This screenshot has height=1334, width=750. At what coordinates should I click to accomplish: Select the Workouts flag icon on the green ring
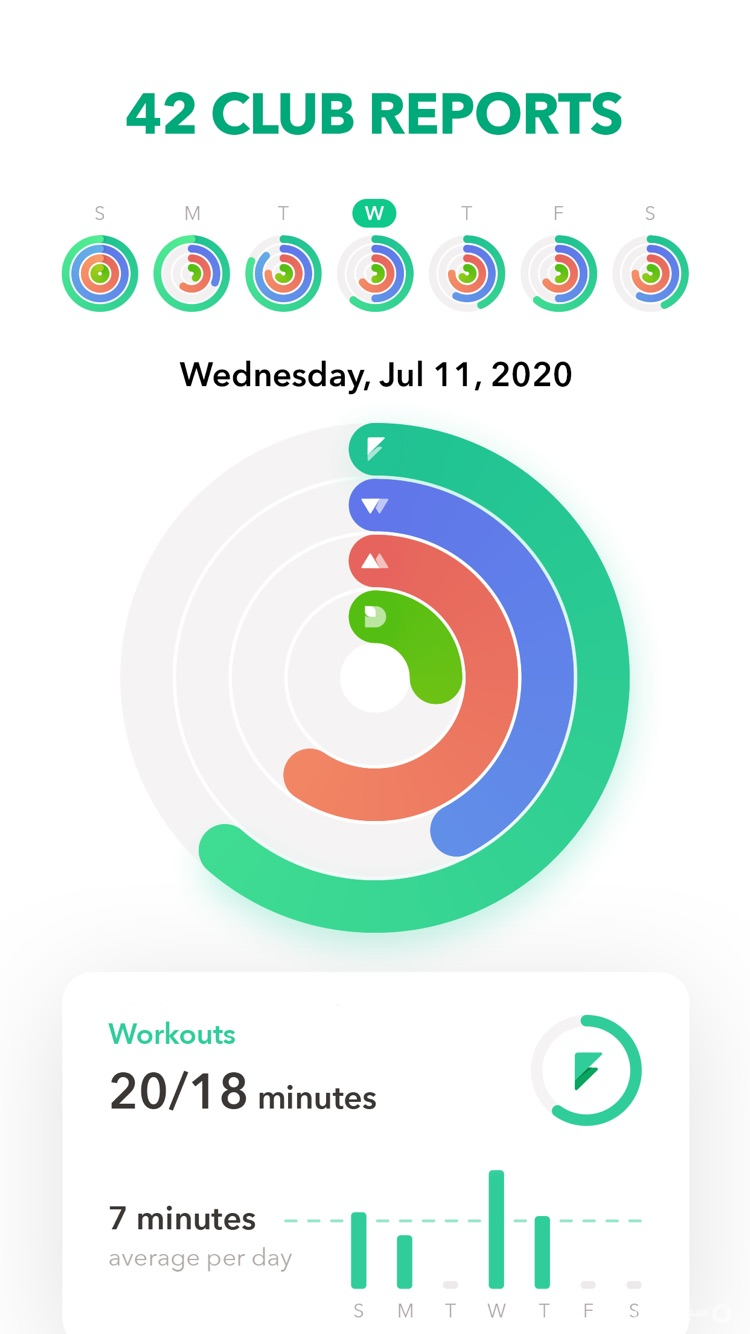[375, 448]
